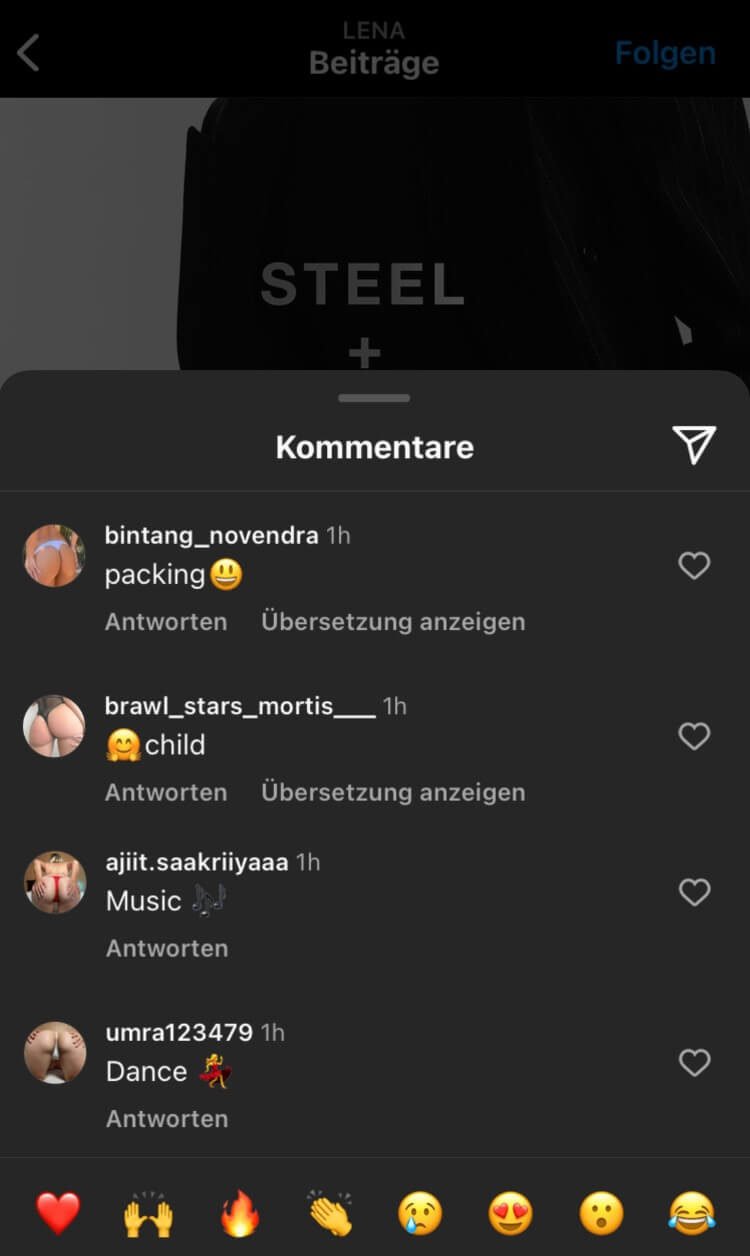Open umra123479's profile via username
The width and height of the screenshot is (750, 1256).
coord(179,1032)
